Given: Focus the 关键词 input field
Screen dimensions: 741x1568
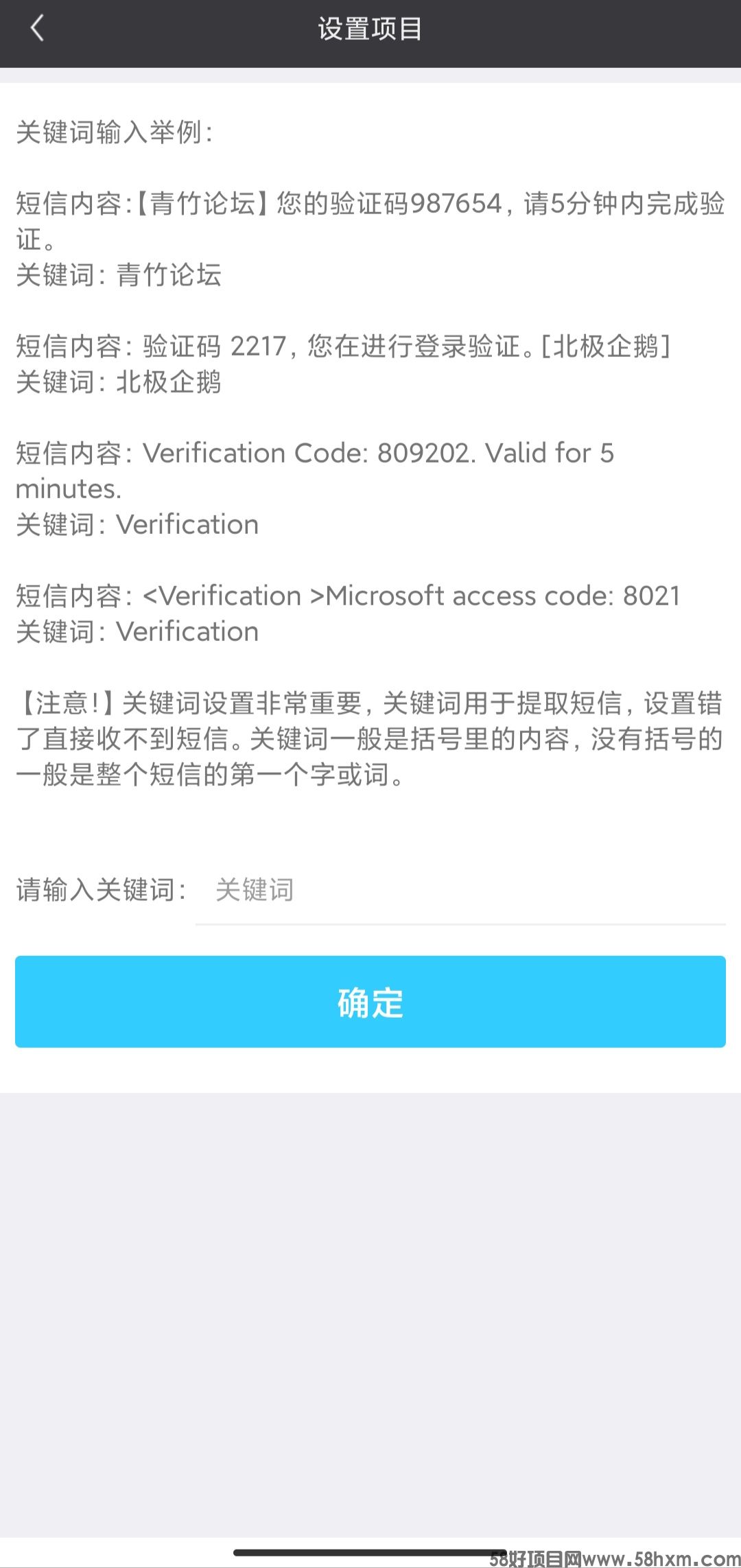Looking at the screenshot, I should [460, 890].
